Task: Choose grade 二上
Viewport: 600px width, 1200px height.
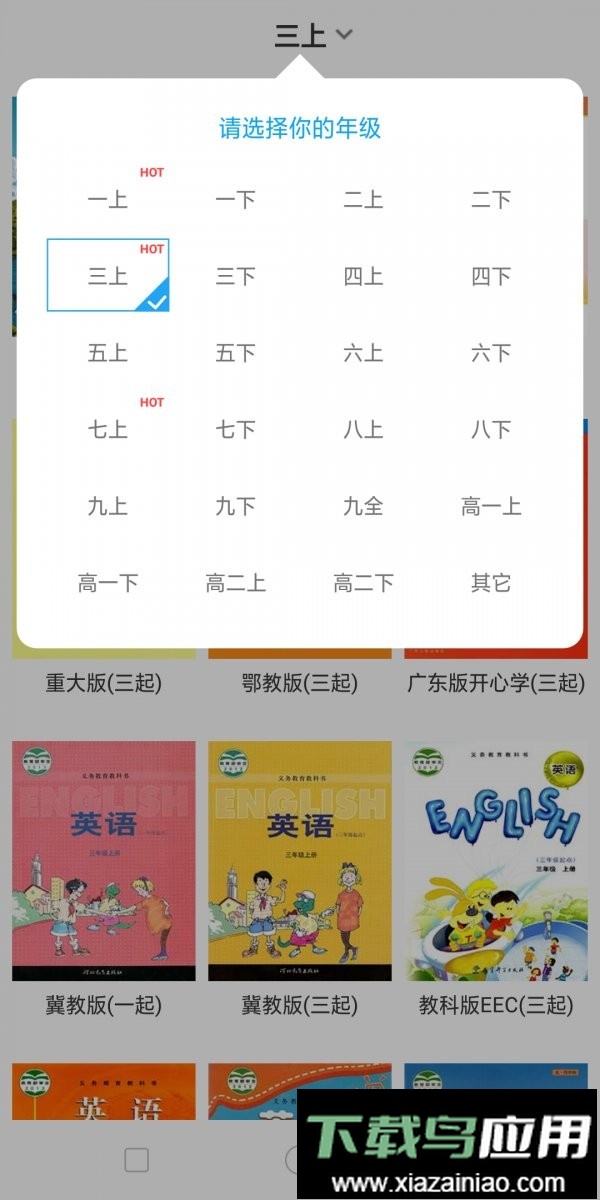Action: click(363, 199)
